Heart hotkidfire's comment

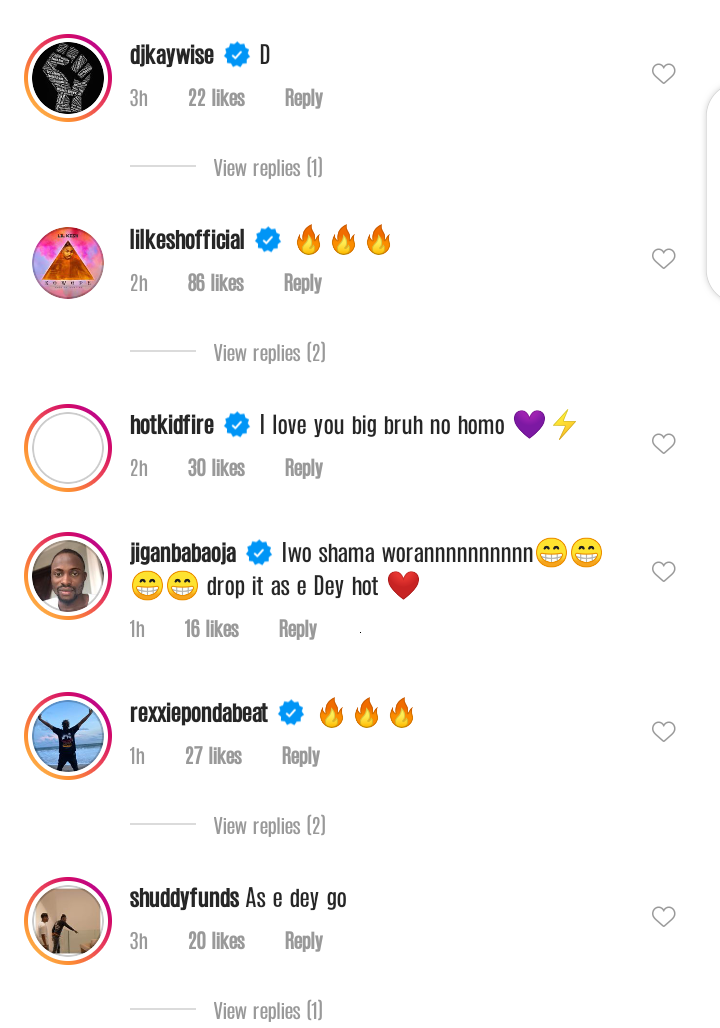(664, 444)
